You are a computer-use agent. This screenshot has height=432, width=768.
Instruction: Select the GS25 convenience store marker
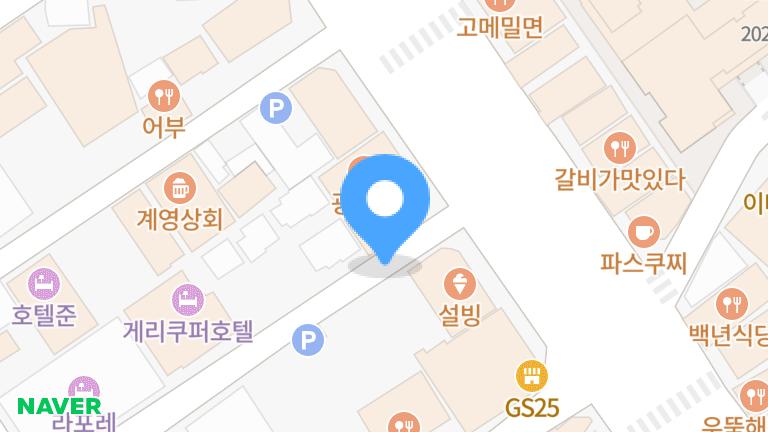tap(530, 377)
